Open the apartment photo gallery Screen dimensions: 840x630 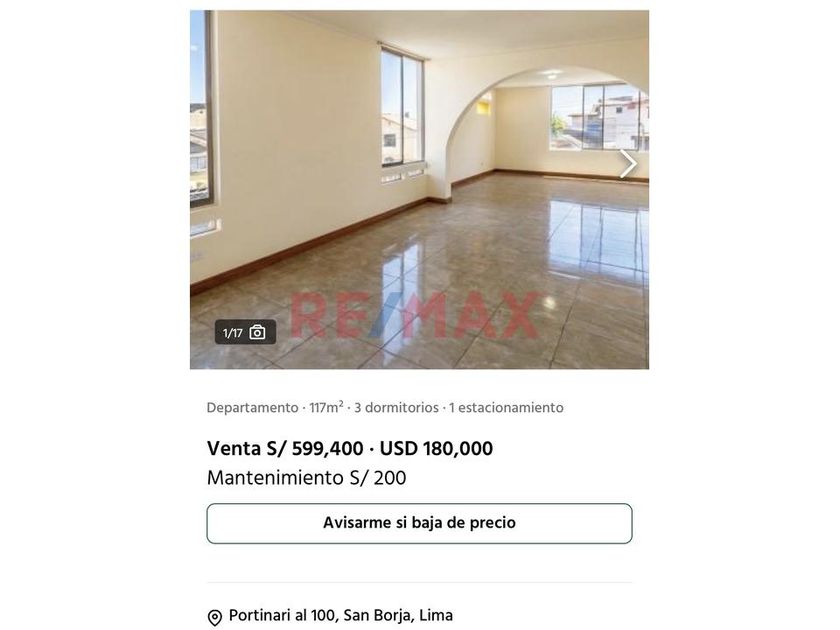[419, 190]
